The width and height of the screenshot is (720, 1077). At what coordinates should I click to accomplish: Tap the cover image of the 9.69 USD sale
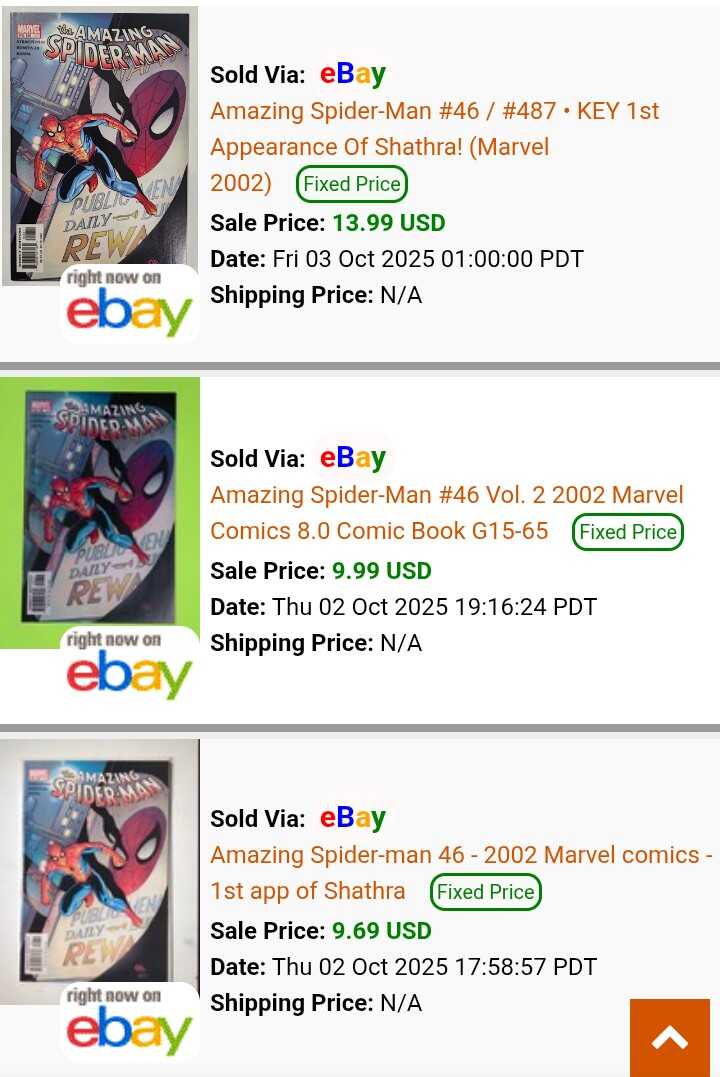tap(99, 868)
